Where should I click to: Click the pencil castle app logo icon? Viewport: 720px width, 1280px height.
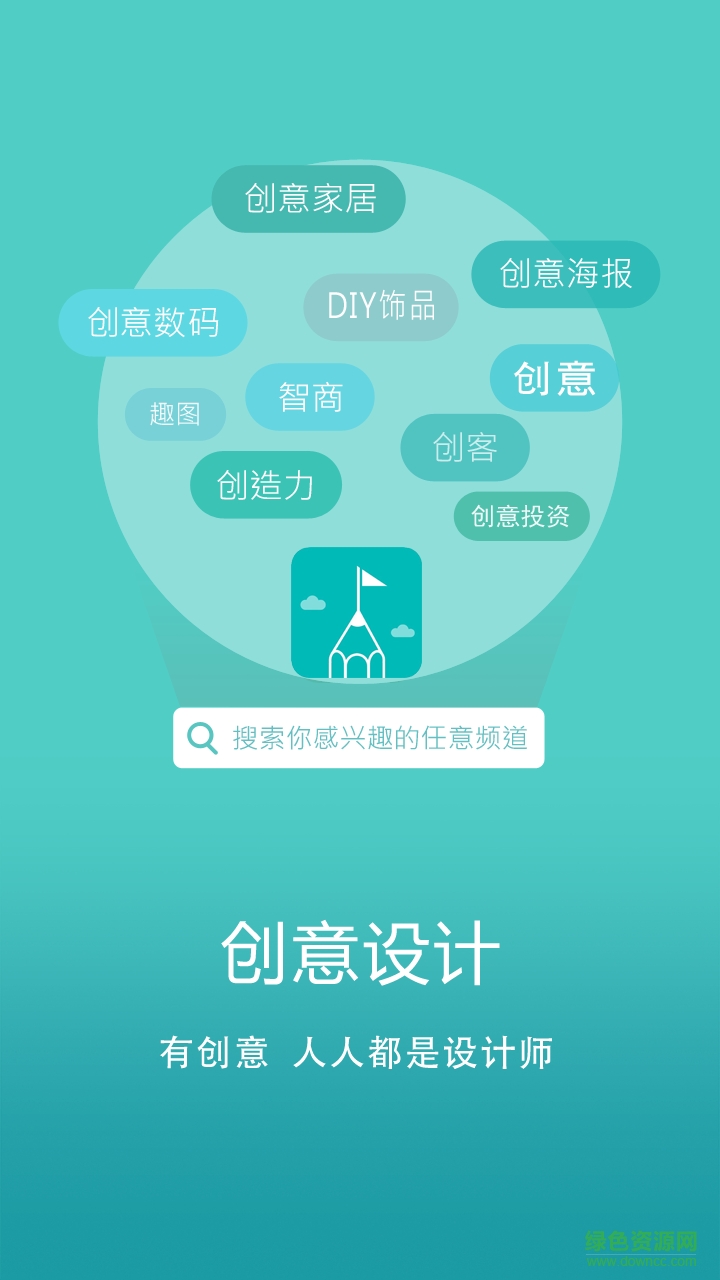click(x=358, y=614)
